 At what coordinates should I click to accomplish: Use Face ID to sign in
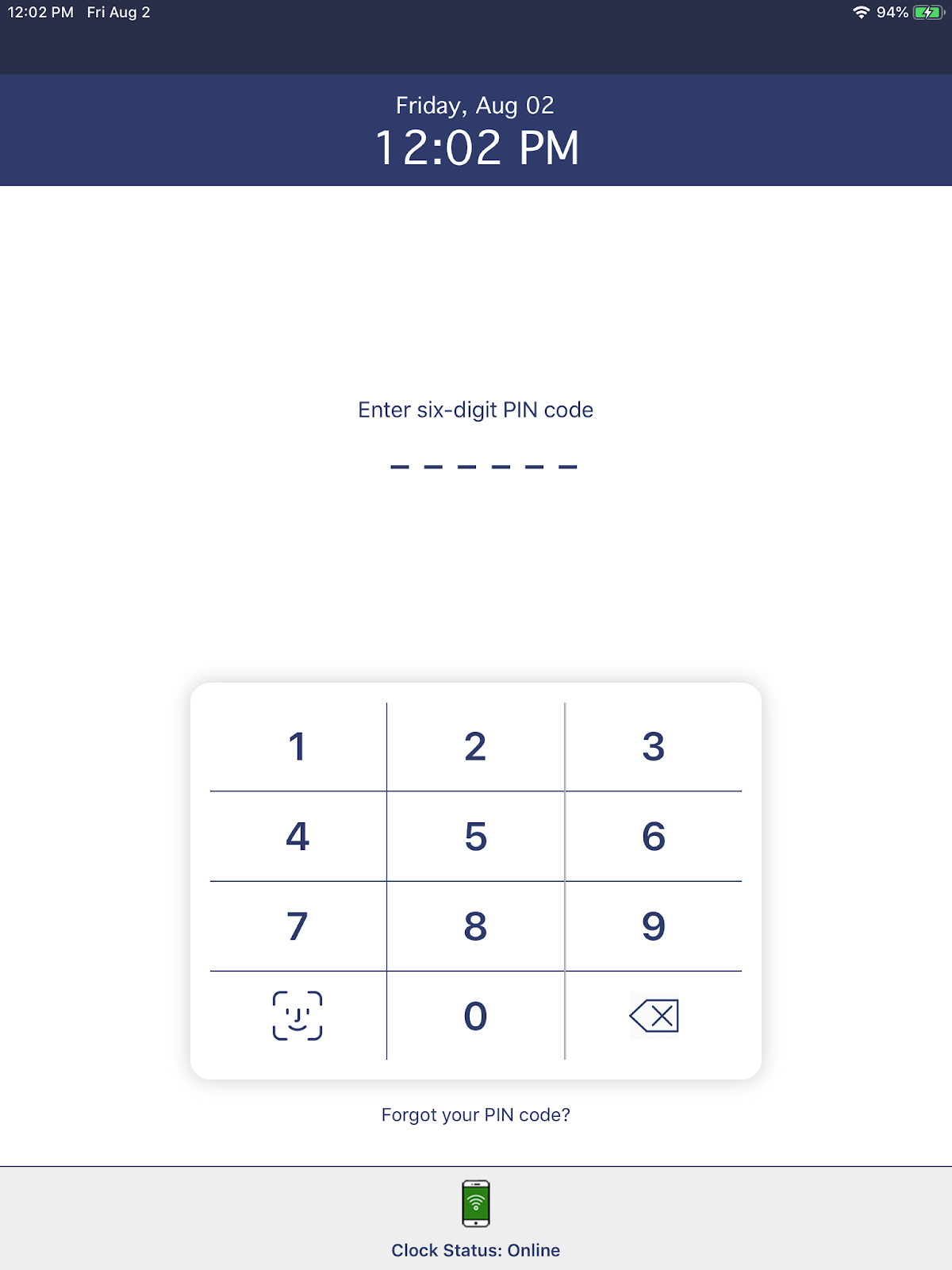297,1016
